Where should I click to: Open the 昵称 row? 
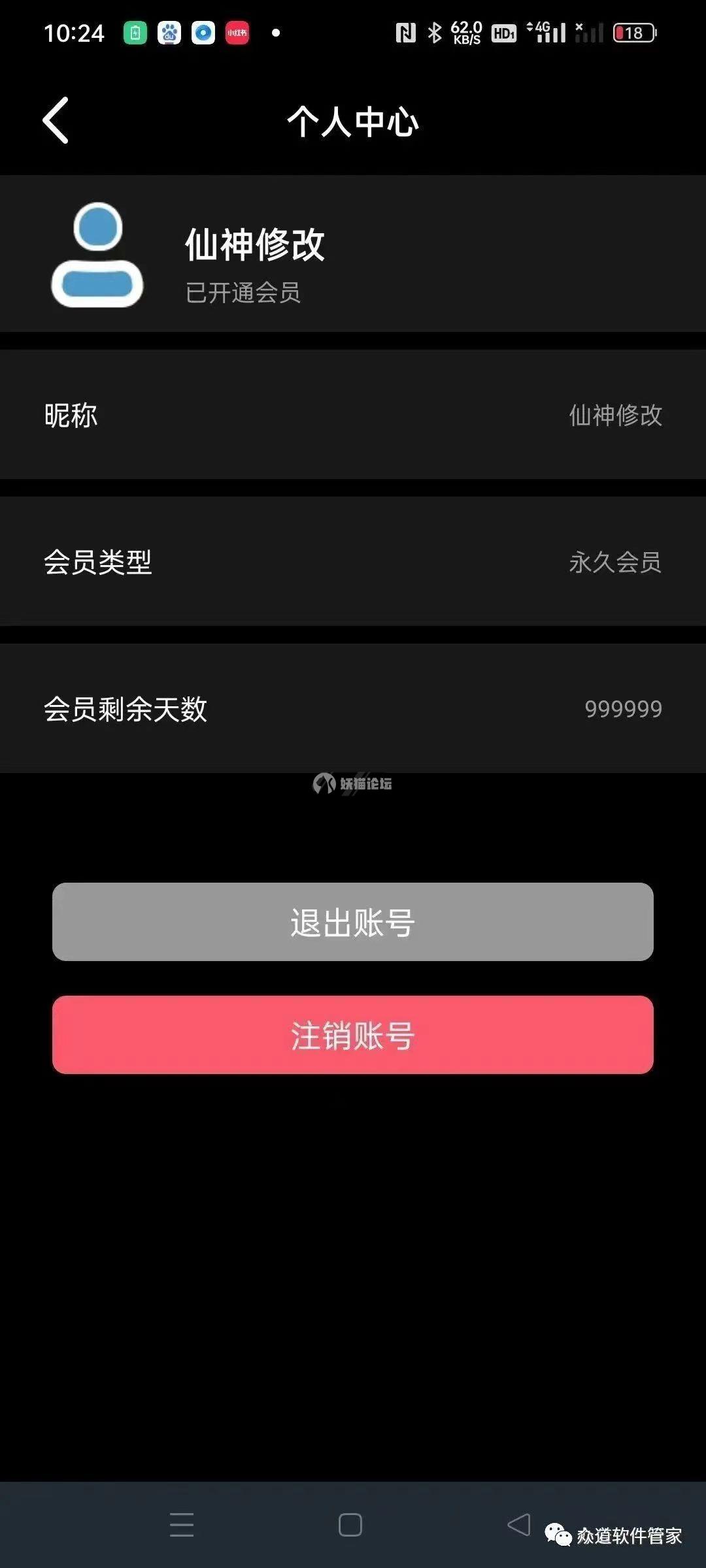coord(353,415)
